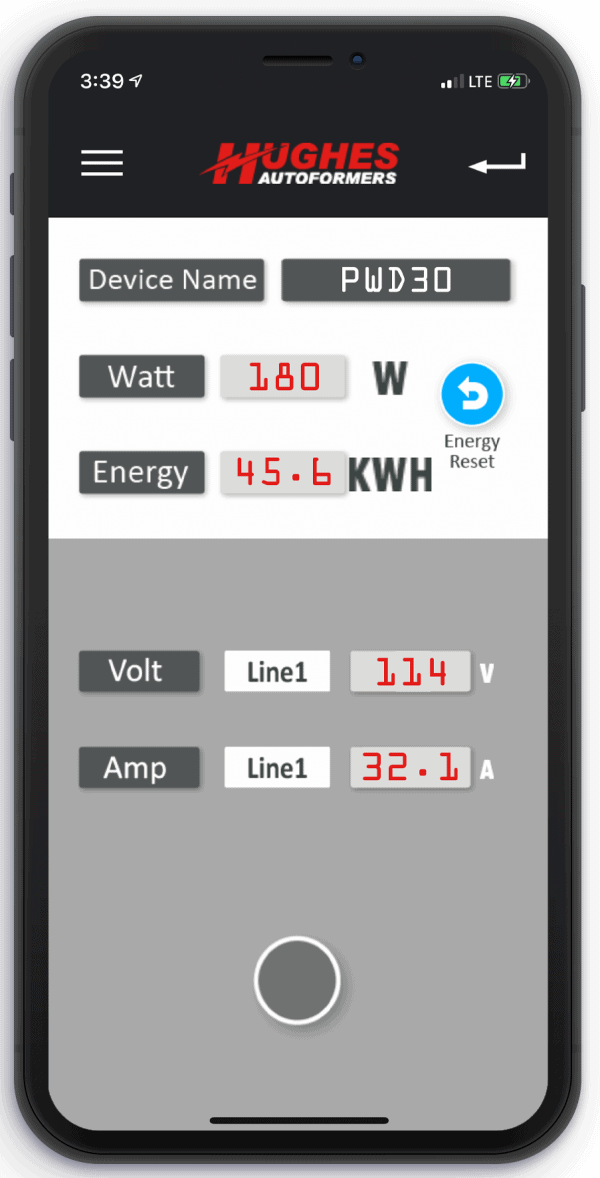The image size is (600, 1178).
Task: Tap the back arrow in the header
Action: pos(497,164)
